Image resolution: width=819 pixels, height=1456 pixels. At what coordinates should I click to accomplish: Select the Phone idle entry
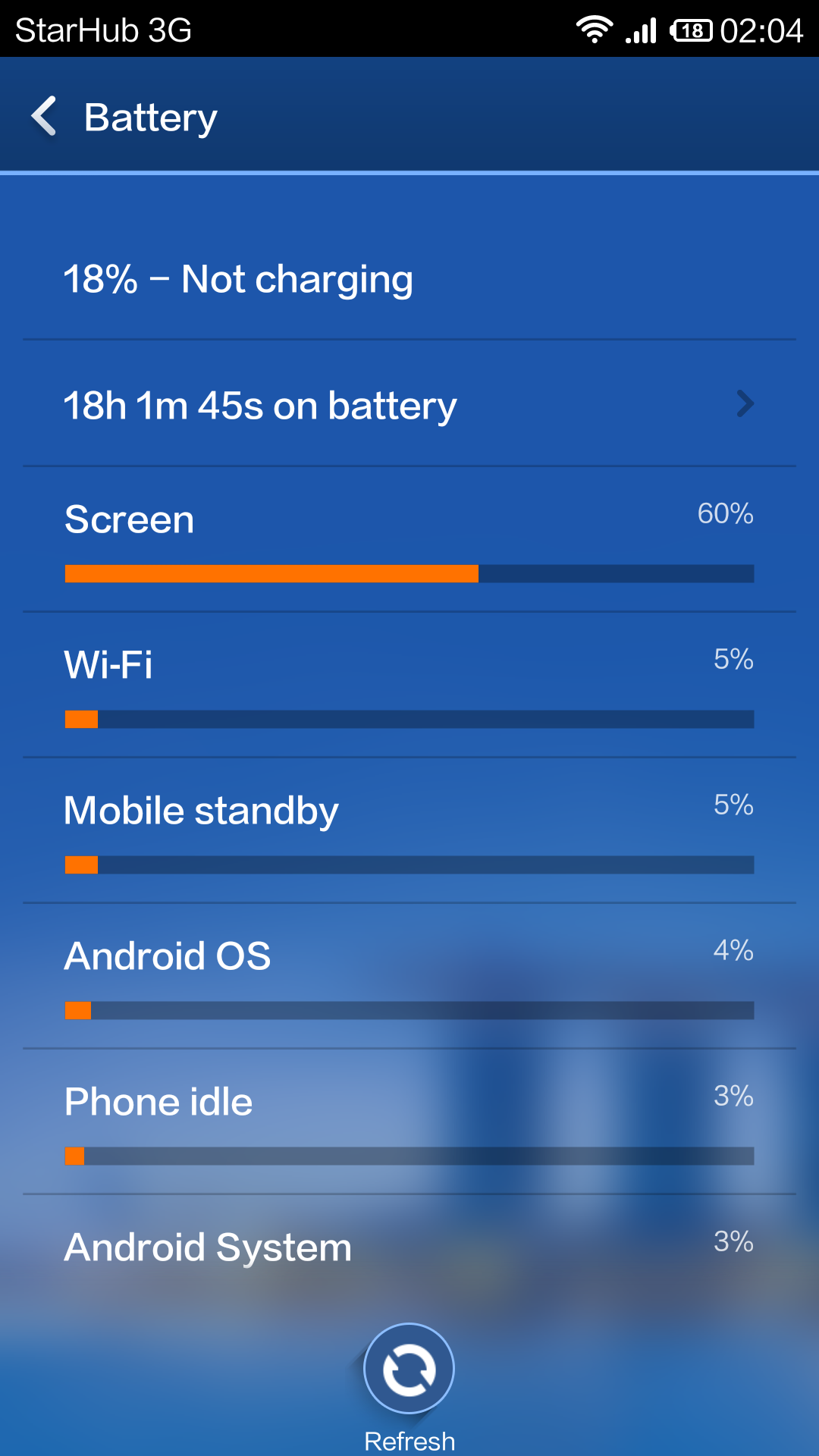tap(409, 1122)
